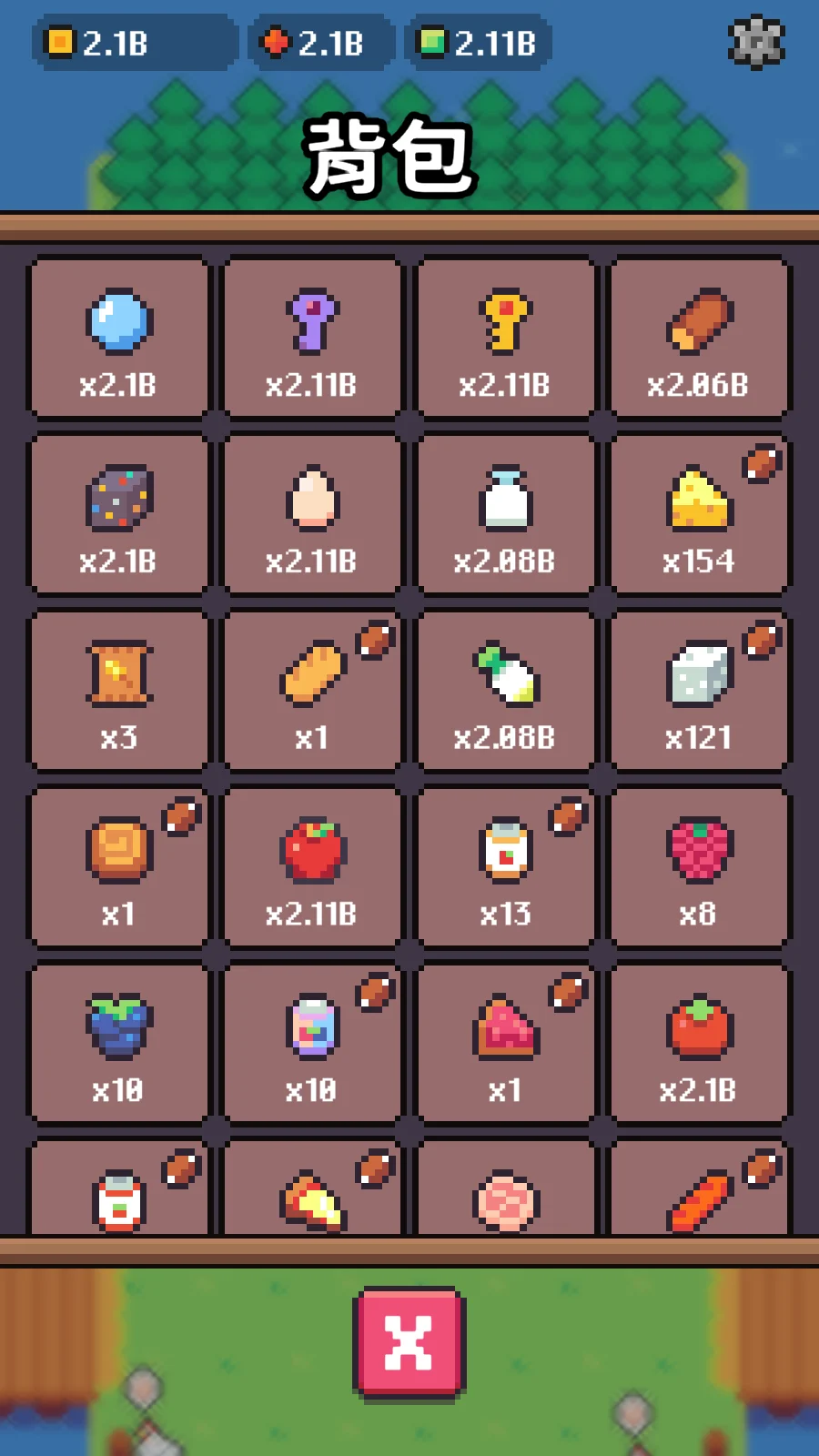Select the white radish item
The height and width of the screenshot is (1456, 819).
tap(504, 690)
